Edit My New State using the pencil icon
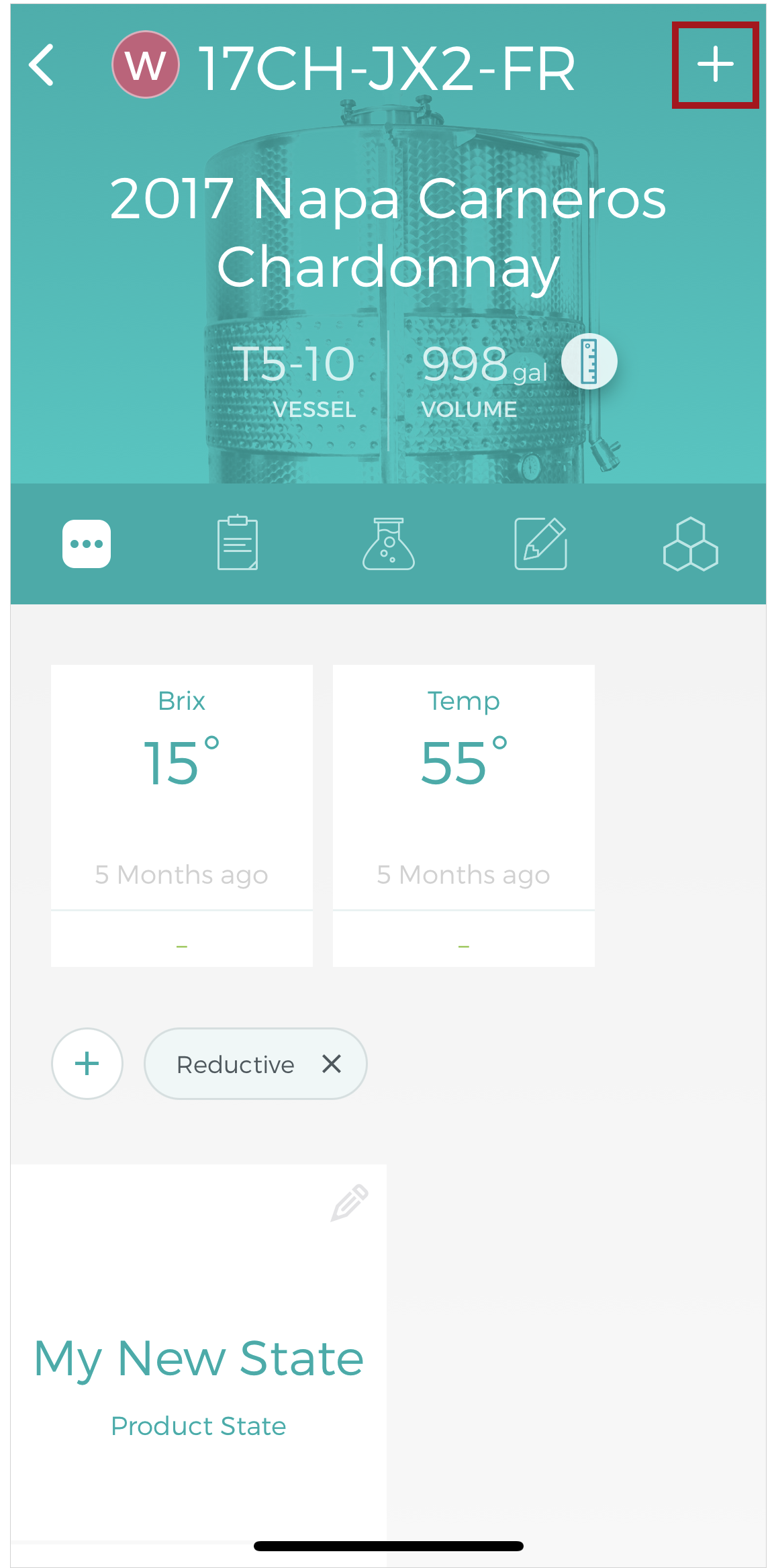The image size is (772, 1568). (350, 1203)
